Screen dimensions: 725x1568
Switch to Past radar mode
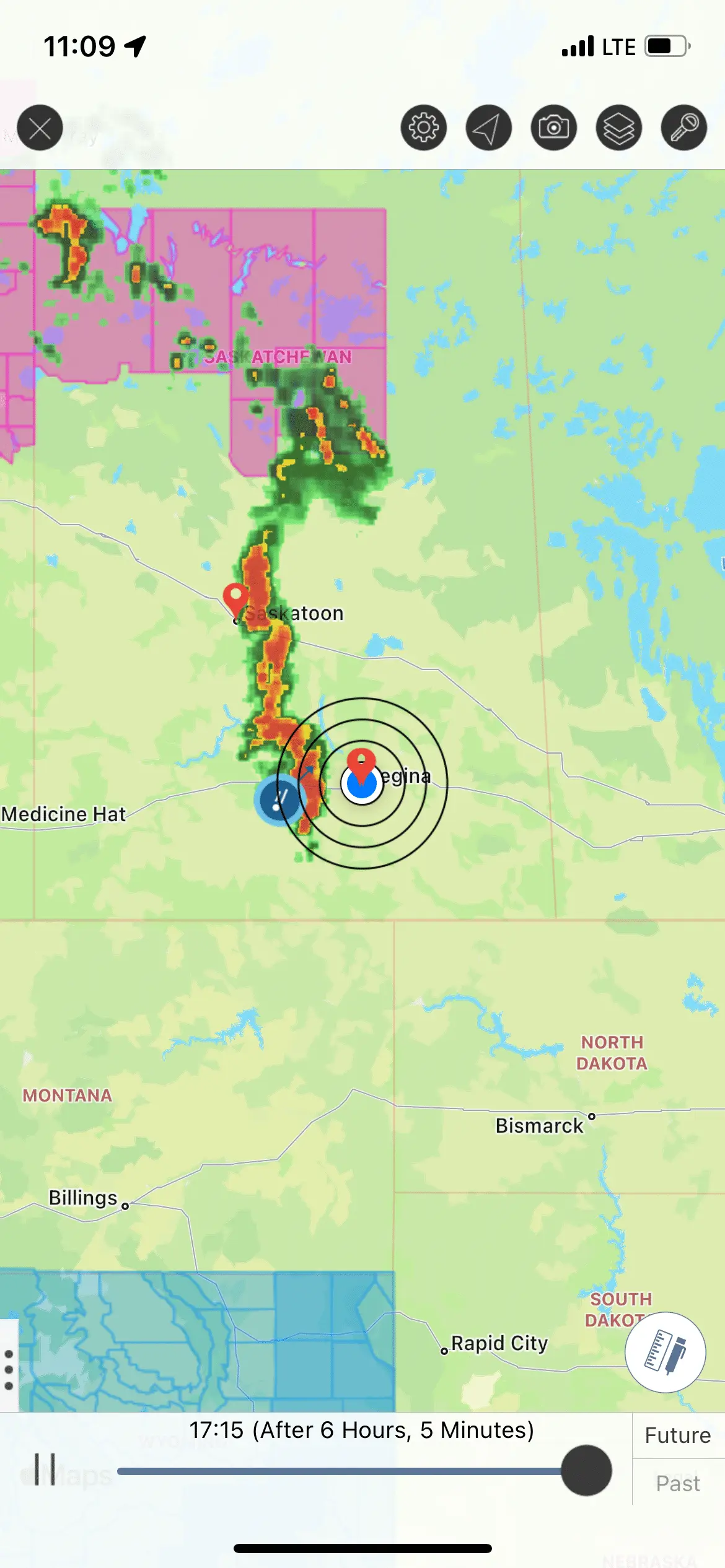click(678, 1484)
